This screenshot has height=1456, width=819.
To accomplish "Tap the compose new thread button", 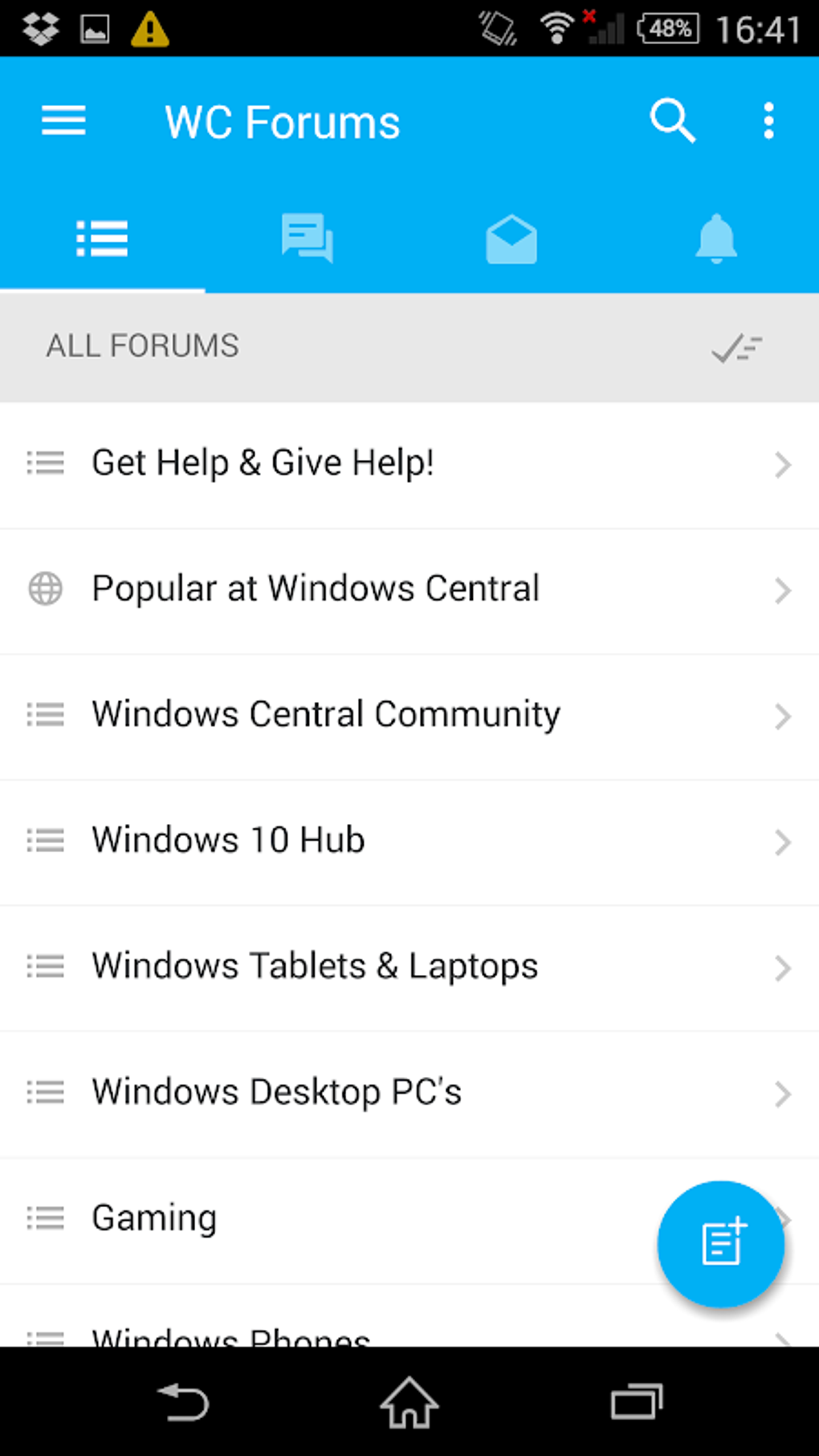I will pos(720,1244).
